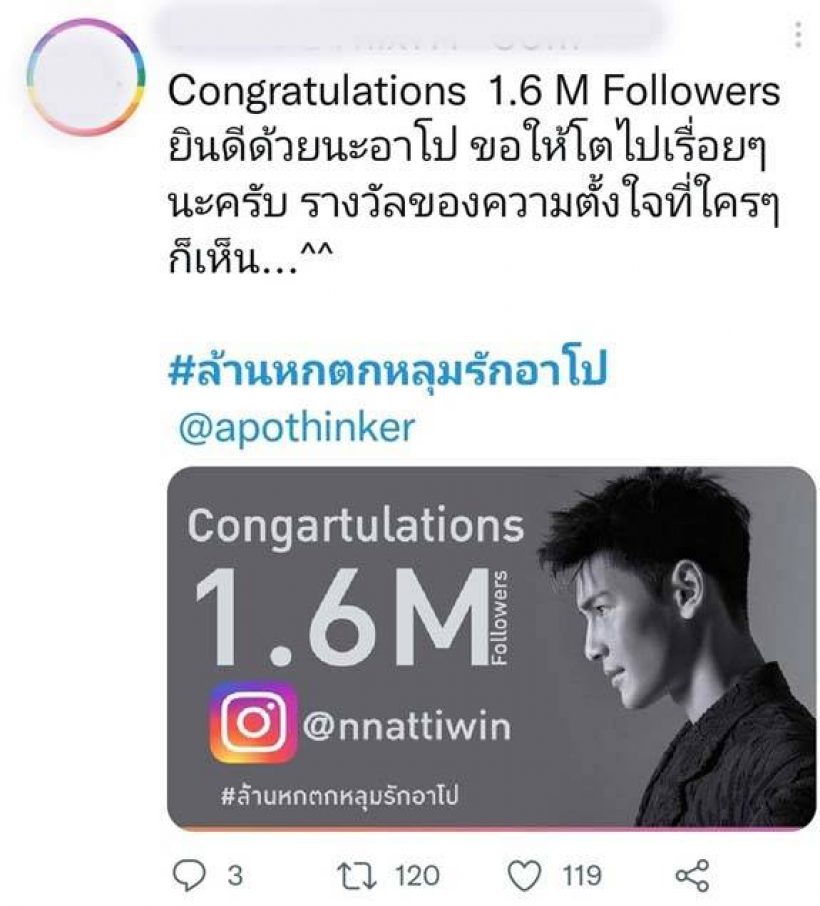Open the @apothinker mention
Screen dimensions: 820x906
pos(294,427)
